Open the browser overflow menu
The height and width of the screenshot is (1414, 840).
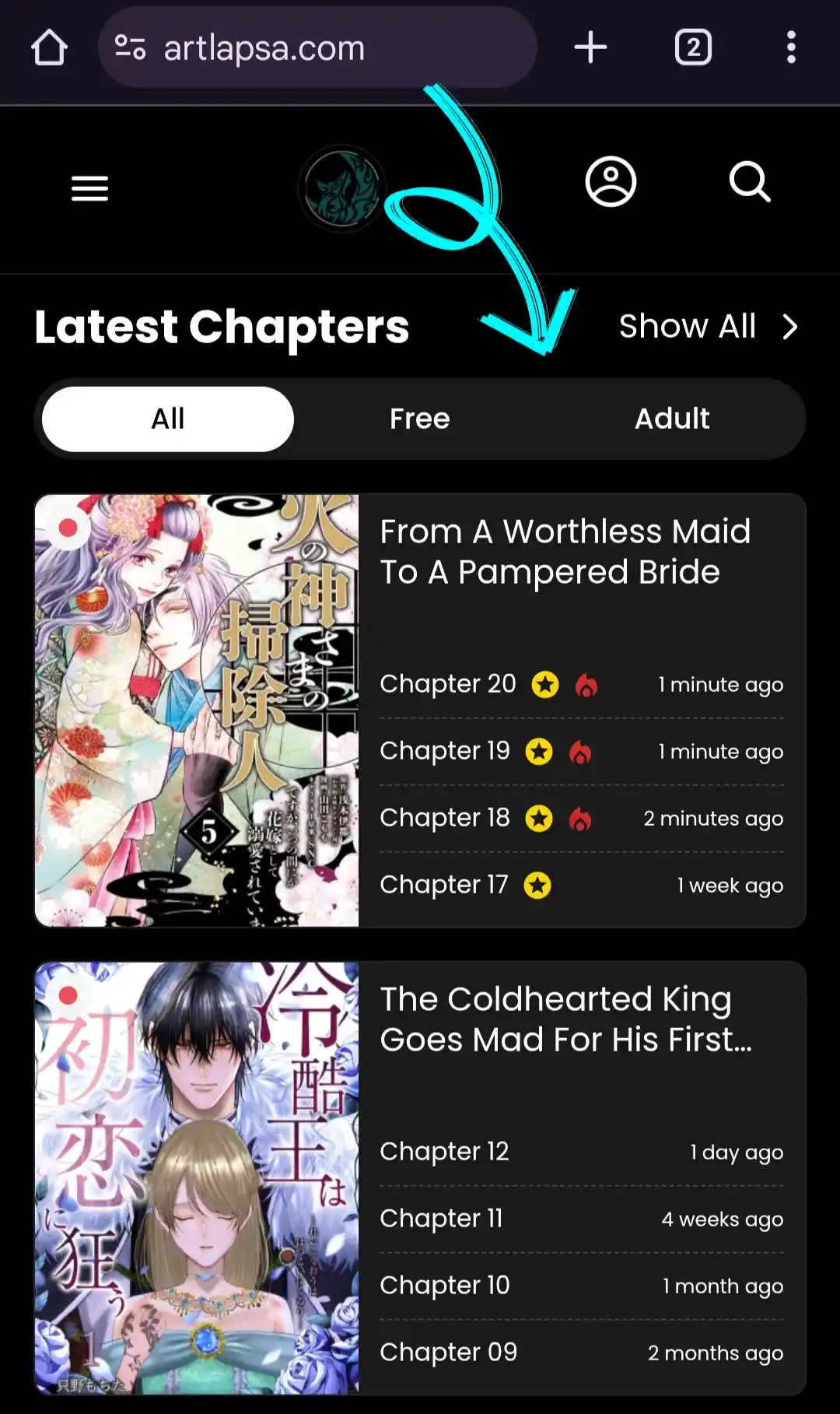(x=791, y=47)
